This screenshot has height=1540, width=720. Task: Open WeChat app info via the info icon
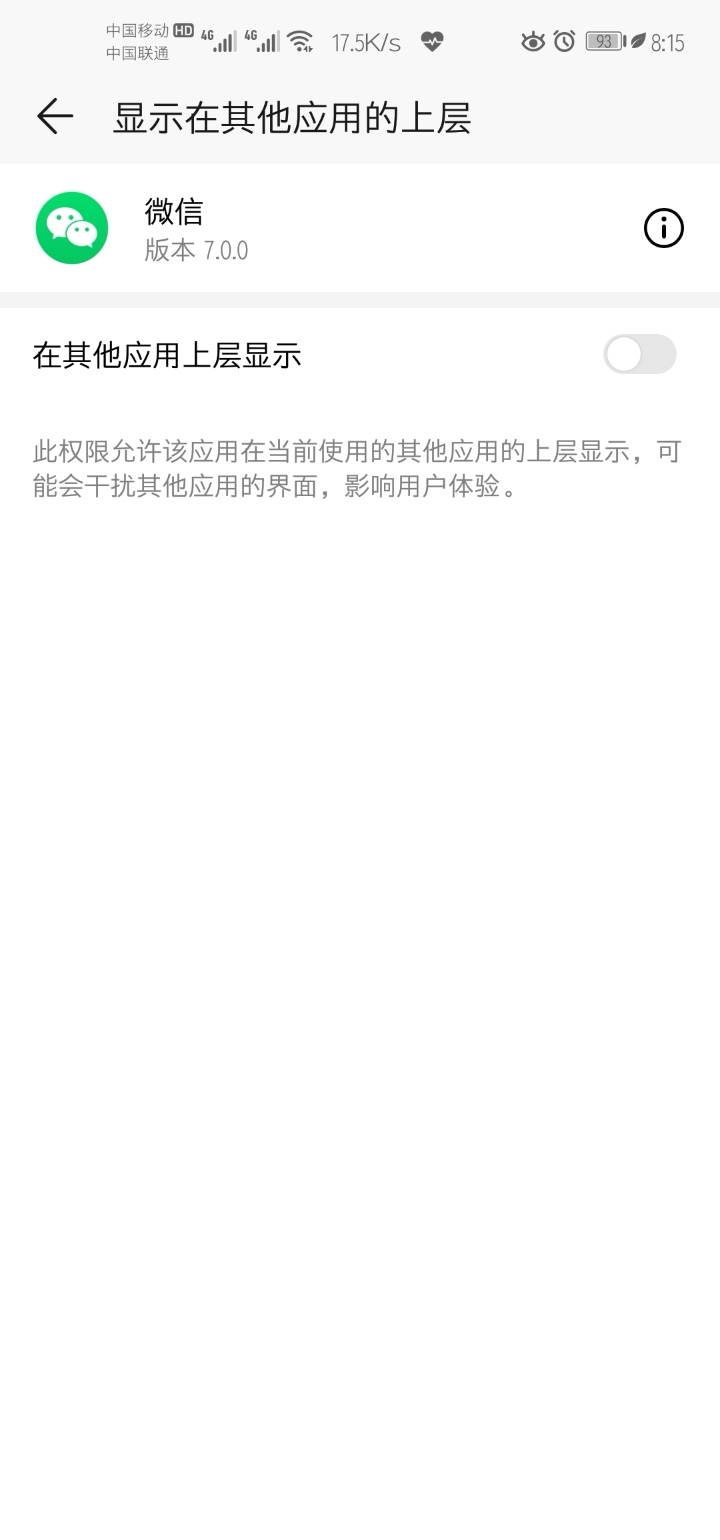pyautogui.click(x=662, y=228)
